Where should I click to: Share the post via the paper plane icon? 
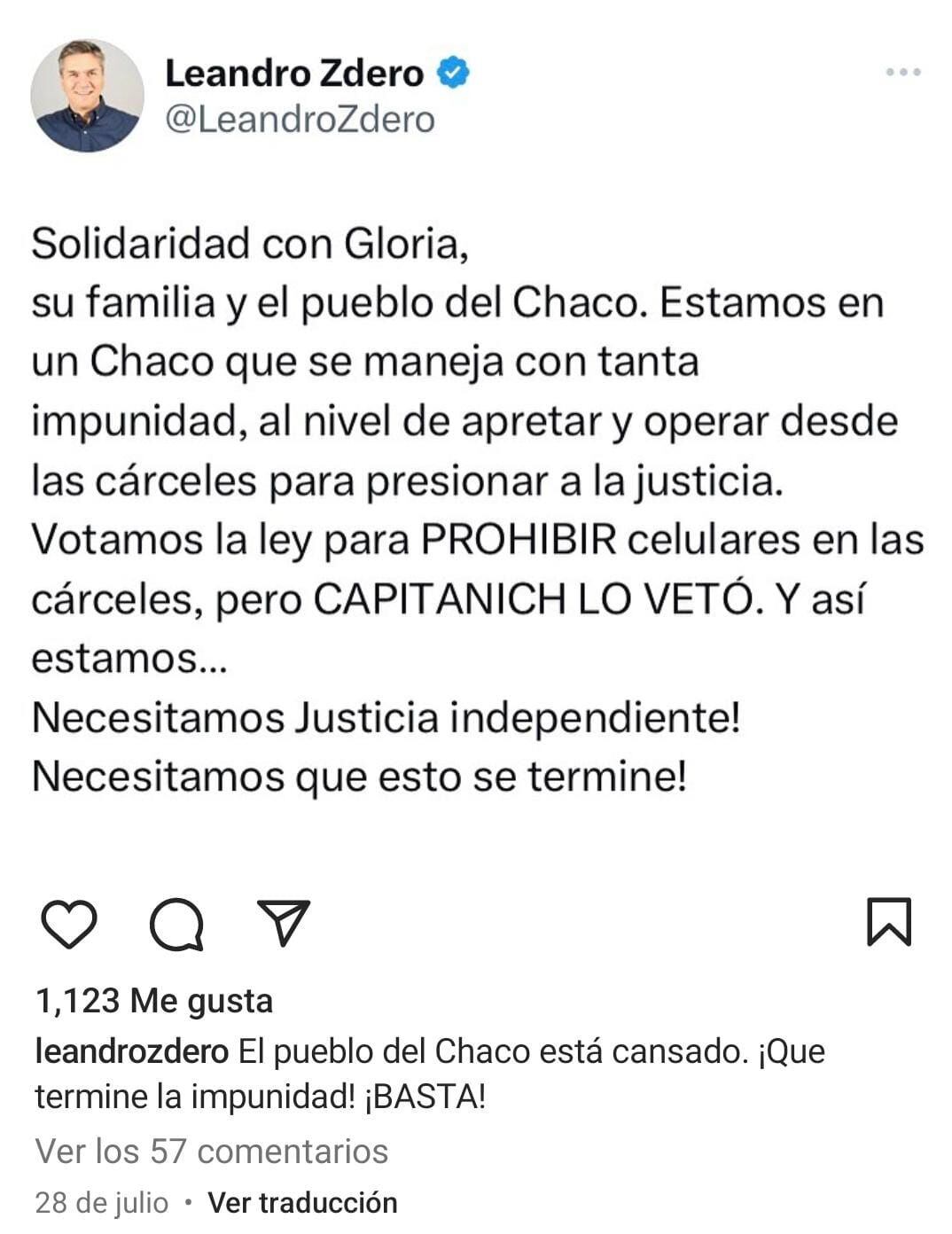[x=284, y=922]
